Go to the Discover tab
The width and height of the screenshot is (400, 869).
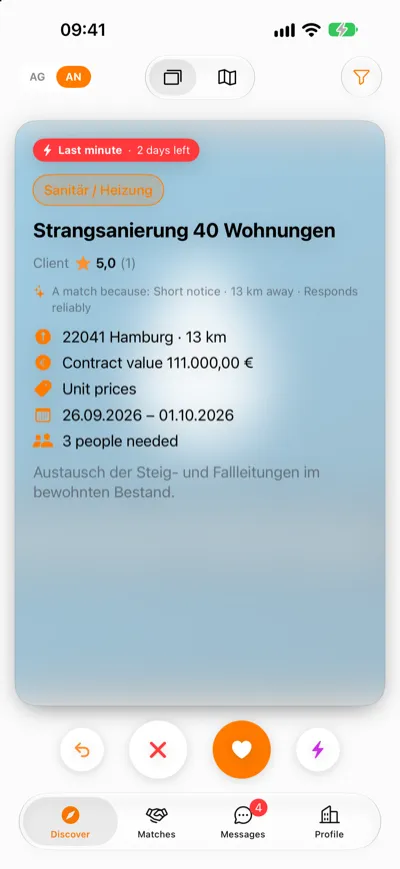[70, 822]
